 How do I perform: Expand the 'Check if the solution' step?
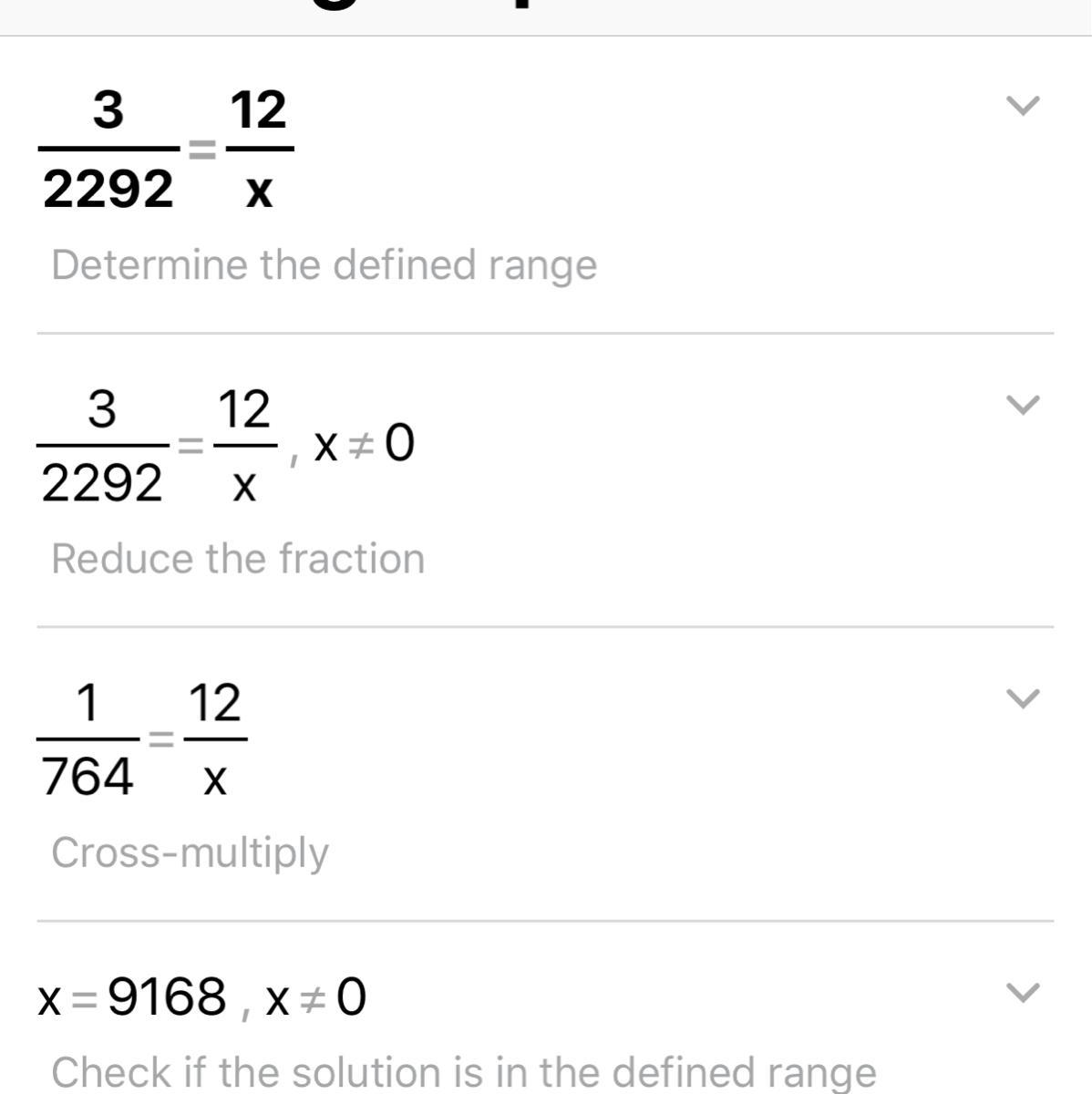point(1022,992)
